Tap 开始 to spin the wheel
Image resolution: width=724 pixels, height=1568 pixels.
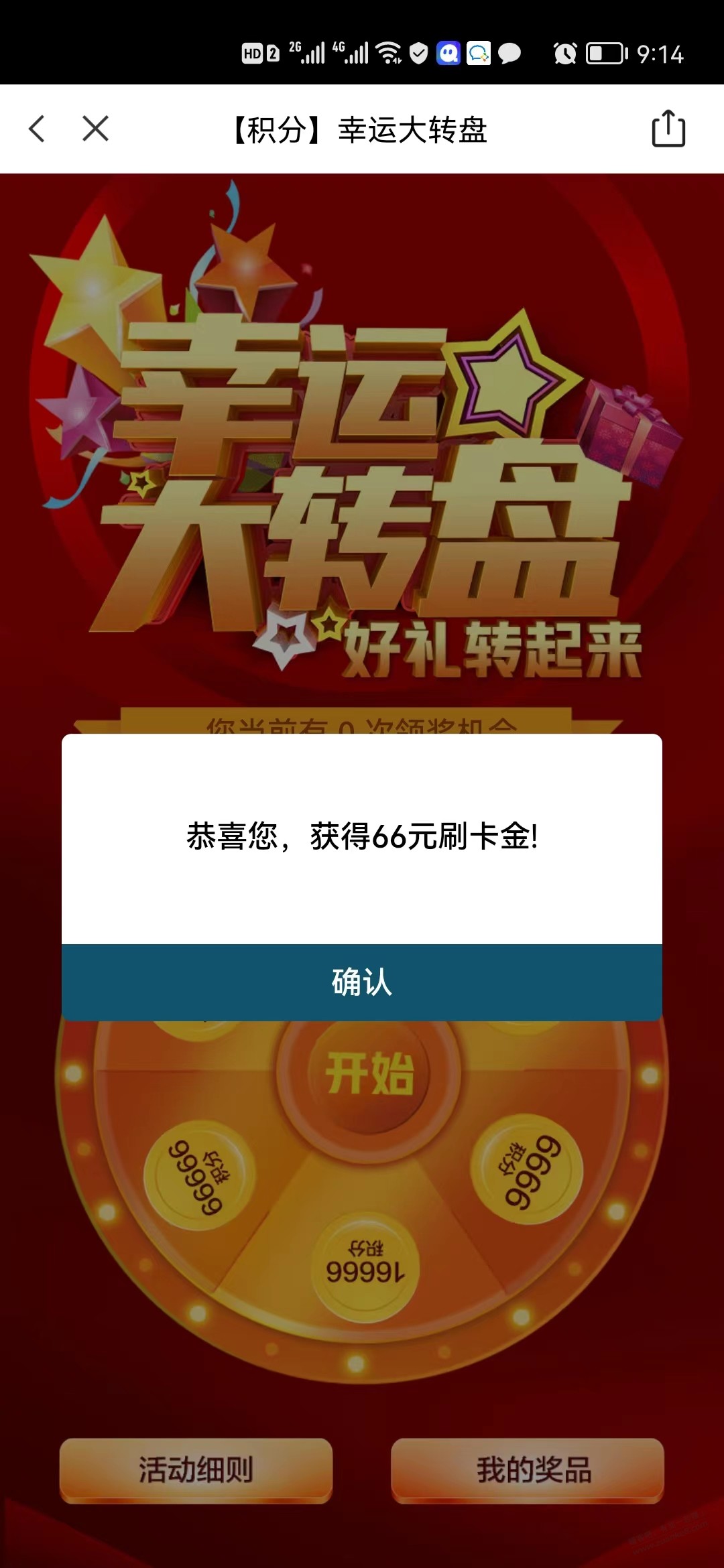tap(369, 1073)
